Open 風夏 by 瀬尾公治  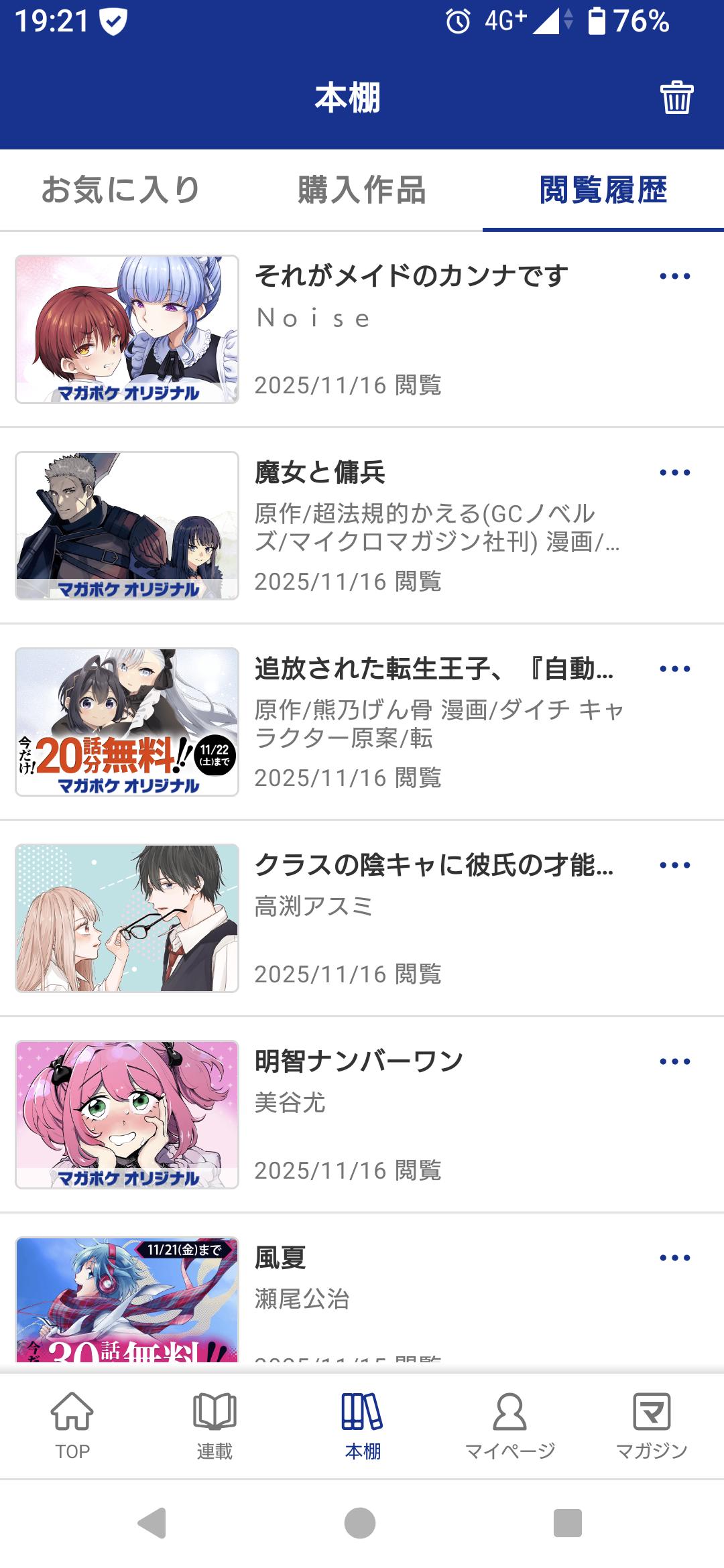click(280, 1258)
